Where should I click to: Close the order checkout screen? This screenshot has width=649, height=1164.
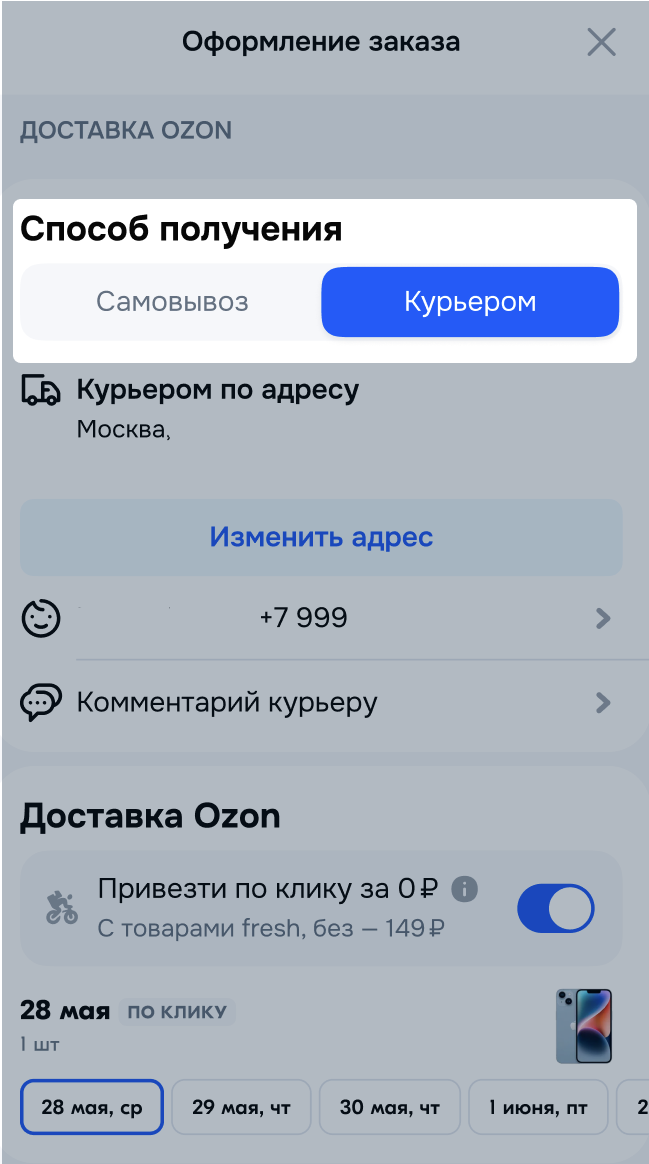pyautogui.click(x=601, y=43)
